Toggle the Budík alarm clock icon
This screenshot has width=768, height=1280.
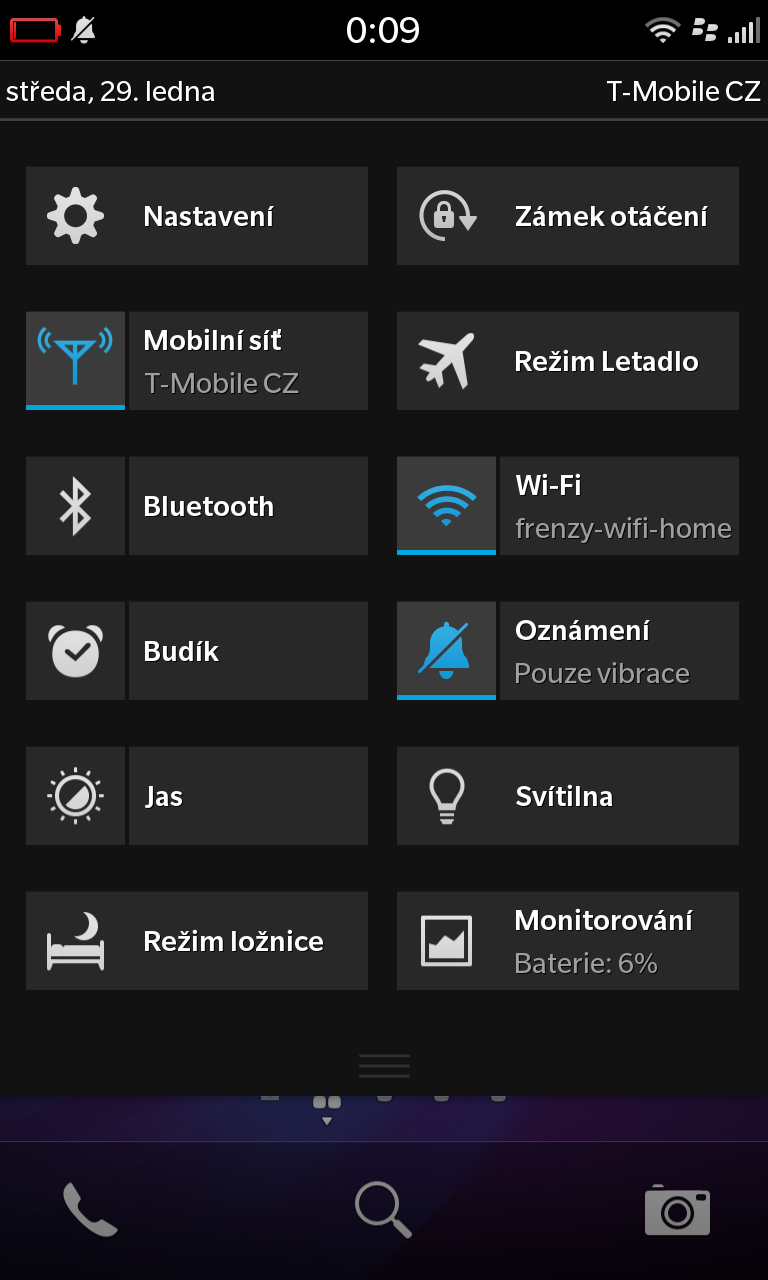tap(75, 651)
